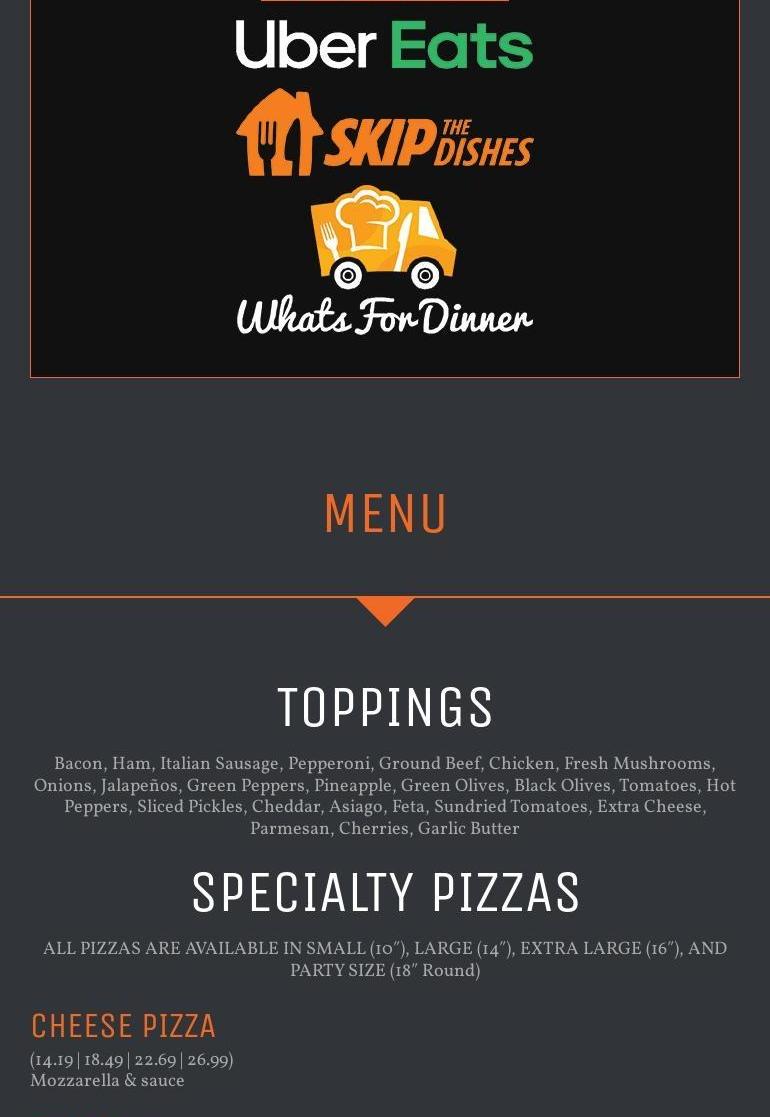Open the Uber Eats ordering link
The height and width of the screenshot is (1117, 770).
pyautogui.click(x=384, y=46)
